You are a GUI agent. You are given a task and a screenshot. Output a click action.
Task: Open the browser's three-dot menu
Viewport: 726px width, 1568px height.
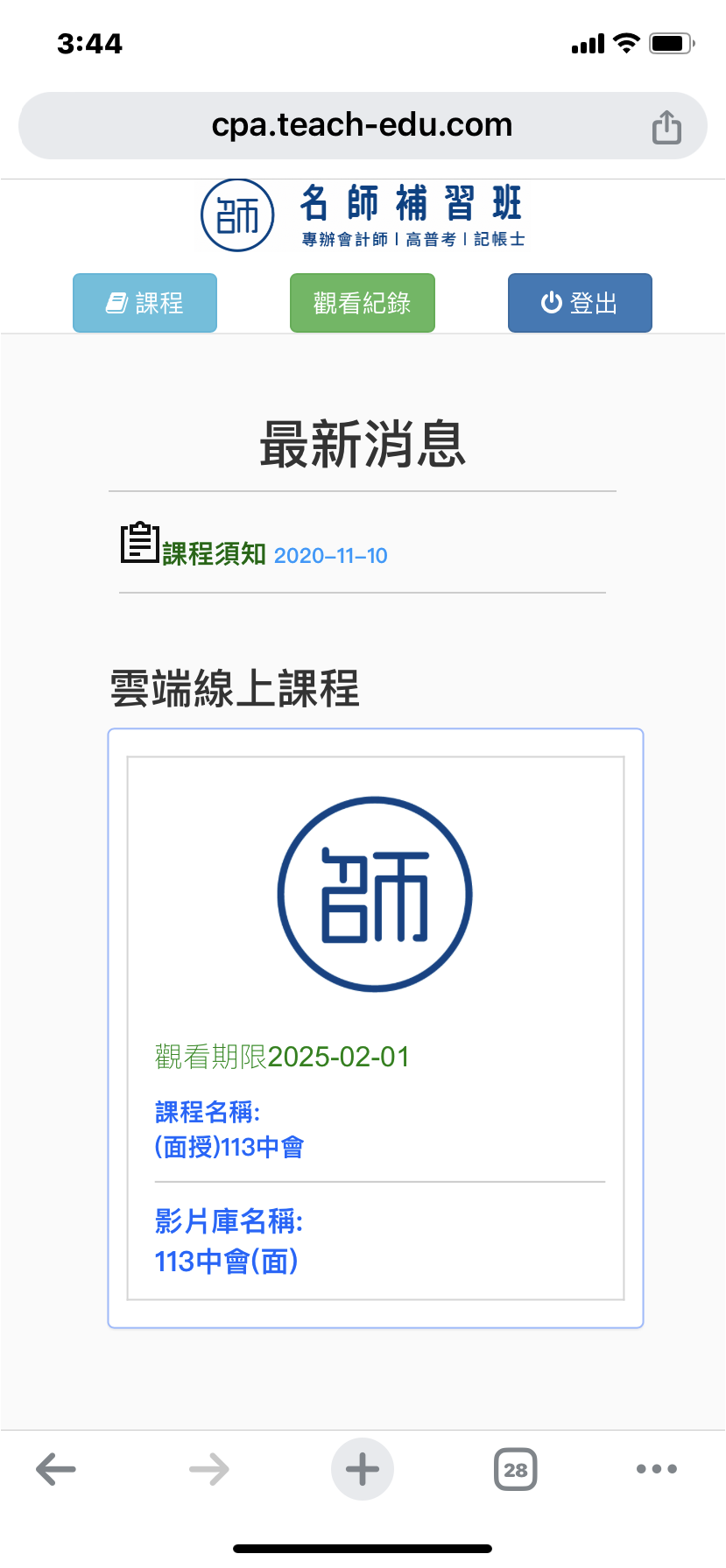point(657,1469)
